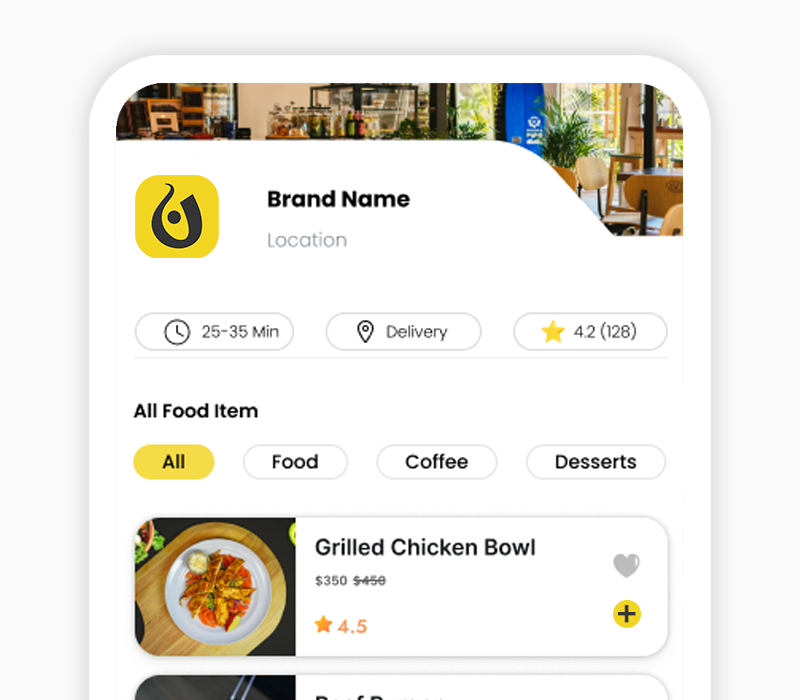Select the All category chip
Image resolution: width=800 pixels, height=700 pixels.
tap(174, 462)
